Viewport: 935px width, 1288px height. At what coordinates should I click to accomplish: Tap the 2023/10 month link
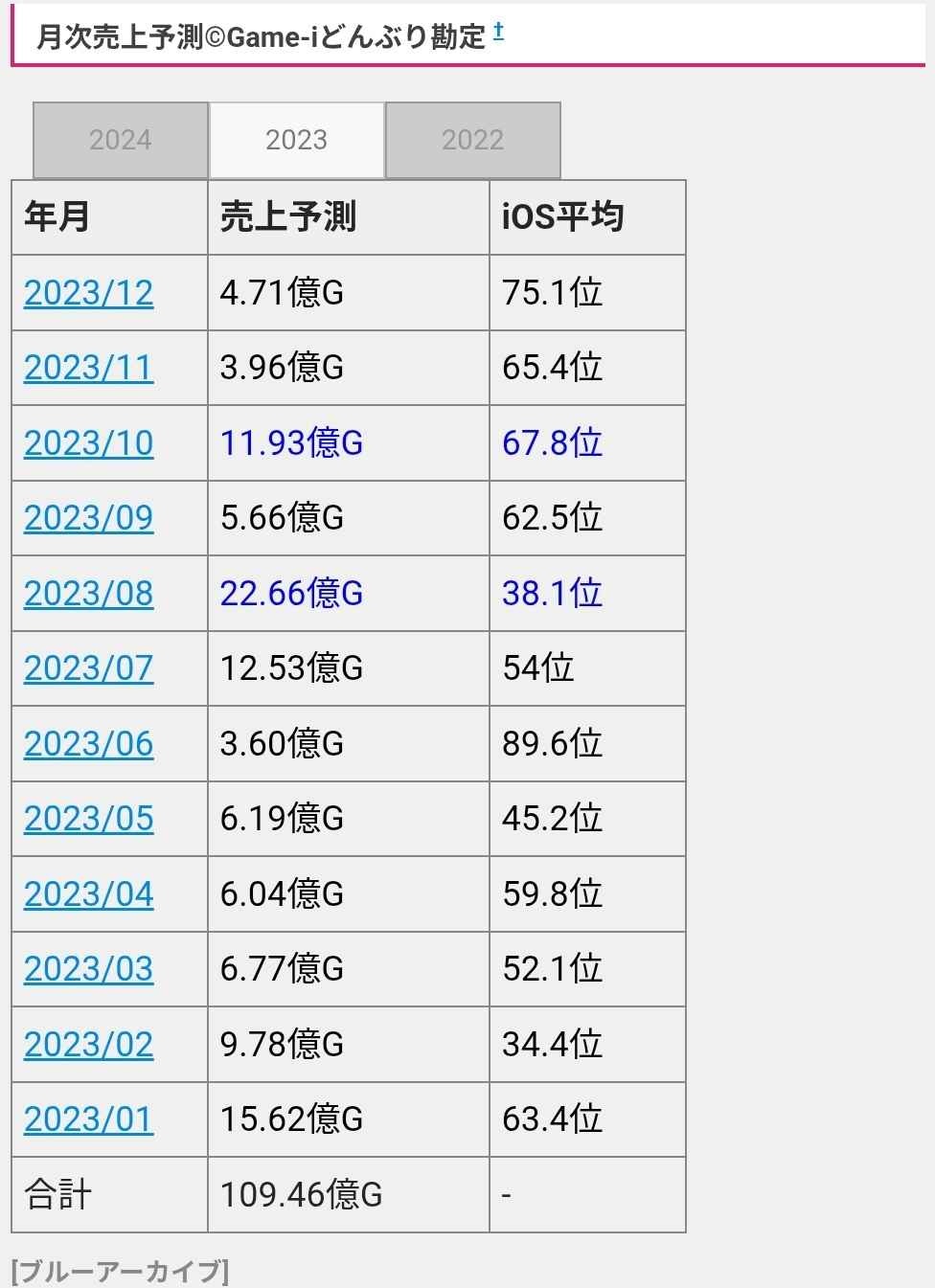point(88,443)
